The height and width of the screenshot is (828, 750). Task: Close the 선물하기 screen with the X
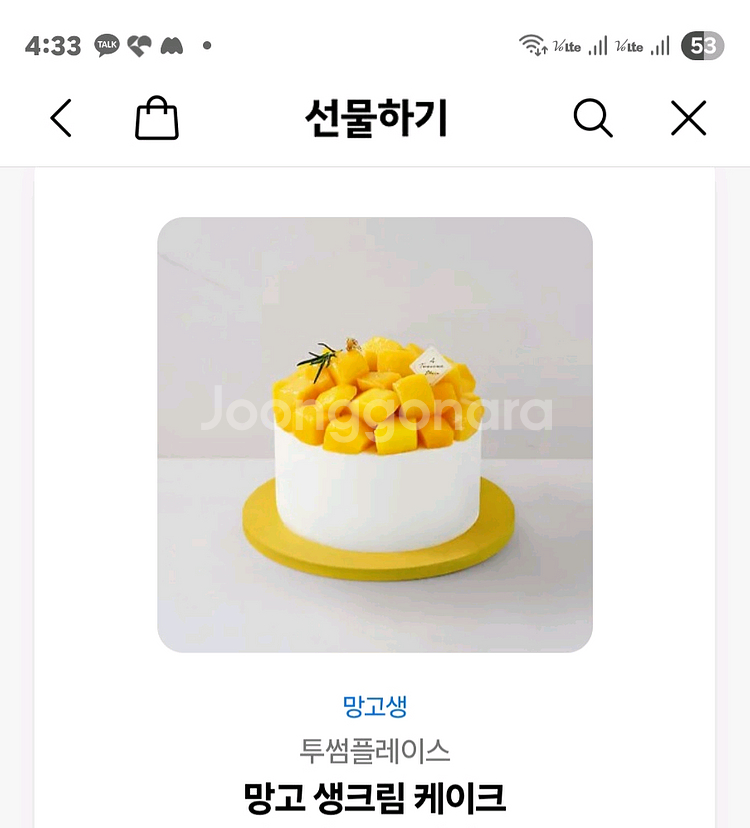pyautogui.click(x=688, y=118)
